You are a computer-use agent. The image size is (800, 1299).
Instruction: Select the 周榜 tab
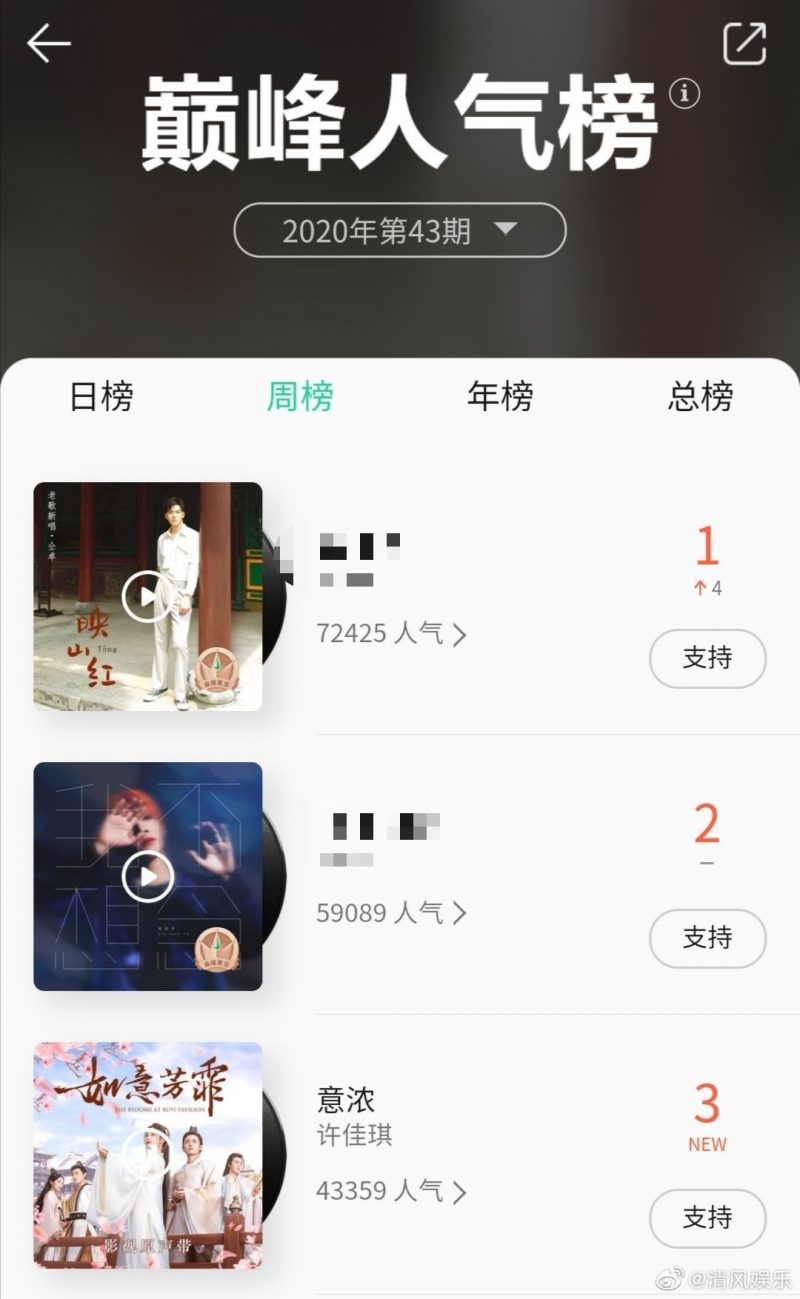pyautogui.click(x=300, y=397)
